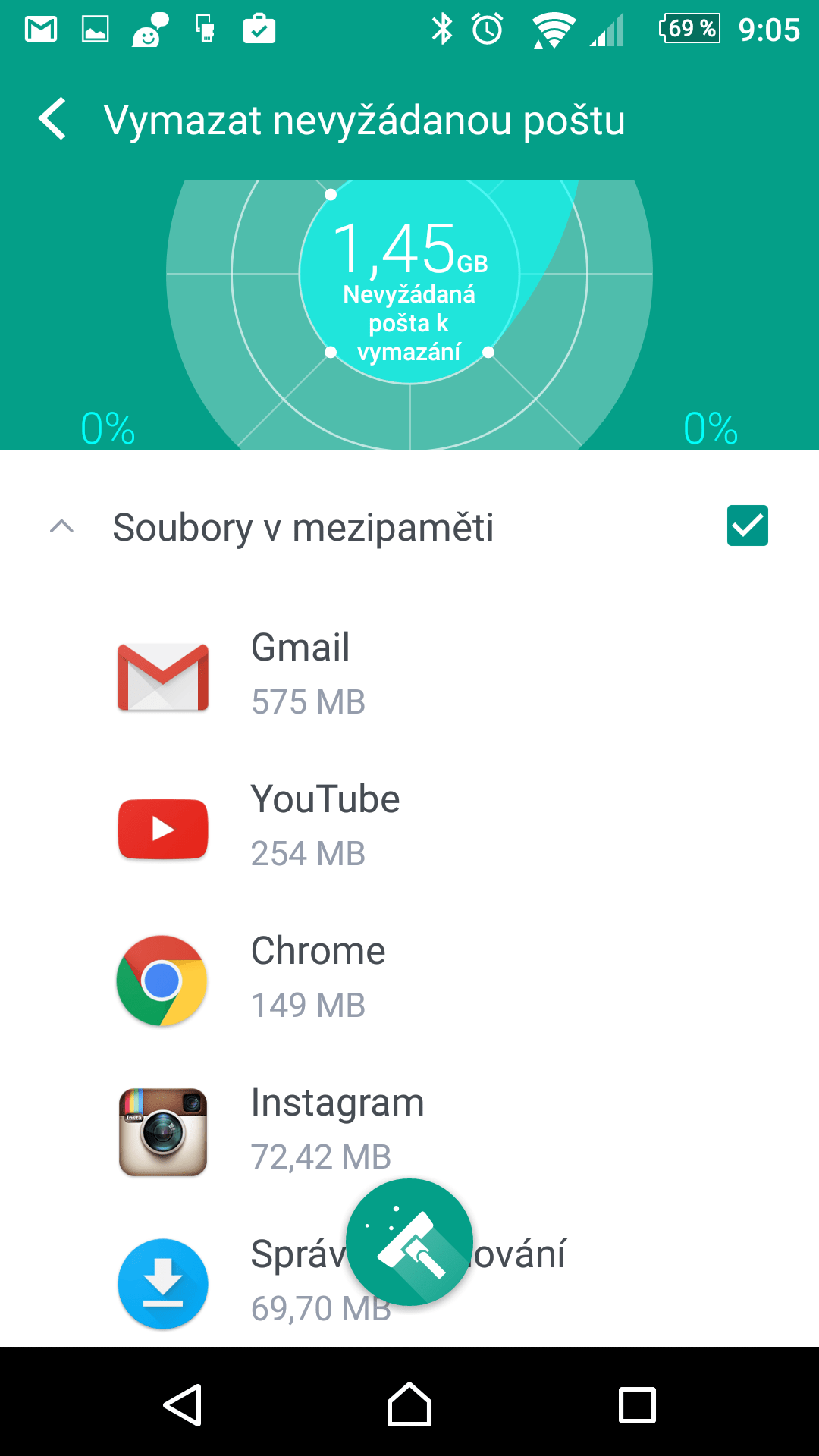Tap the floating broom clean button
This screenshot has width=819, height=1456.
coord(409,1242)
